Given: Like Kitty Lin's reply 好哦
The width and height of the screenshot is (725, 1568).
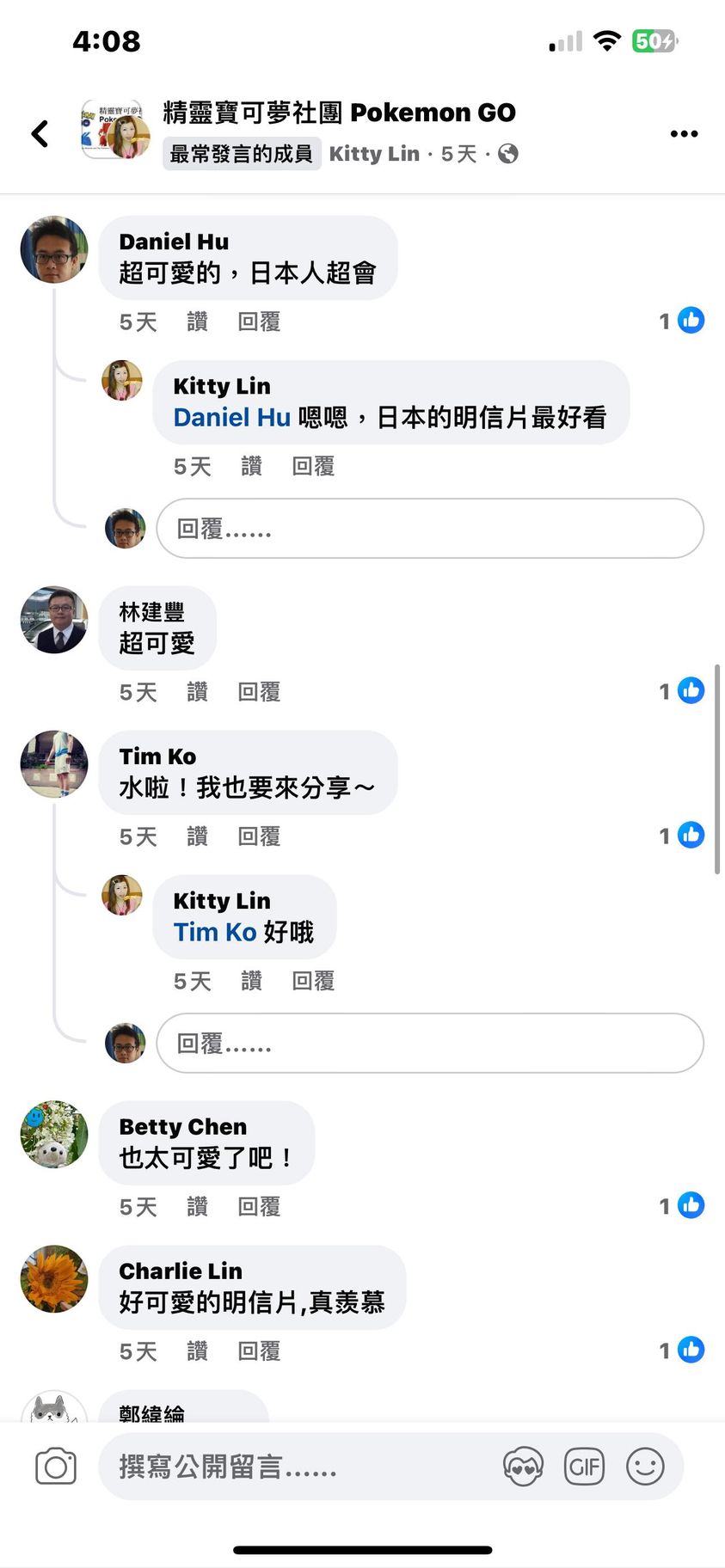Looking at the screenshot, I should [x=251, y=981].
